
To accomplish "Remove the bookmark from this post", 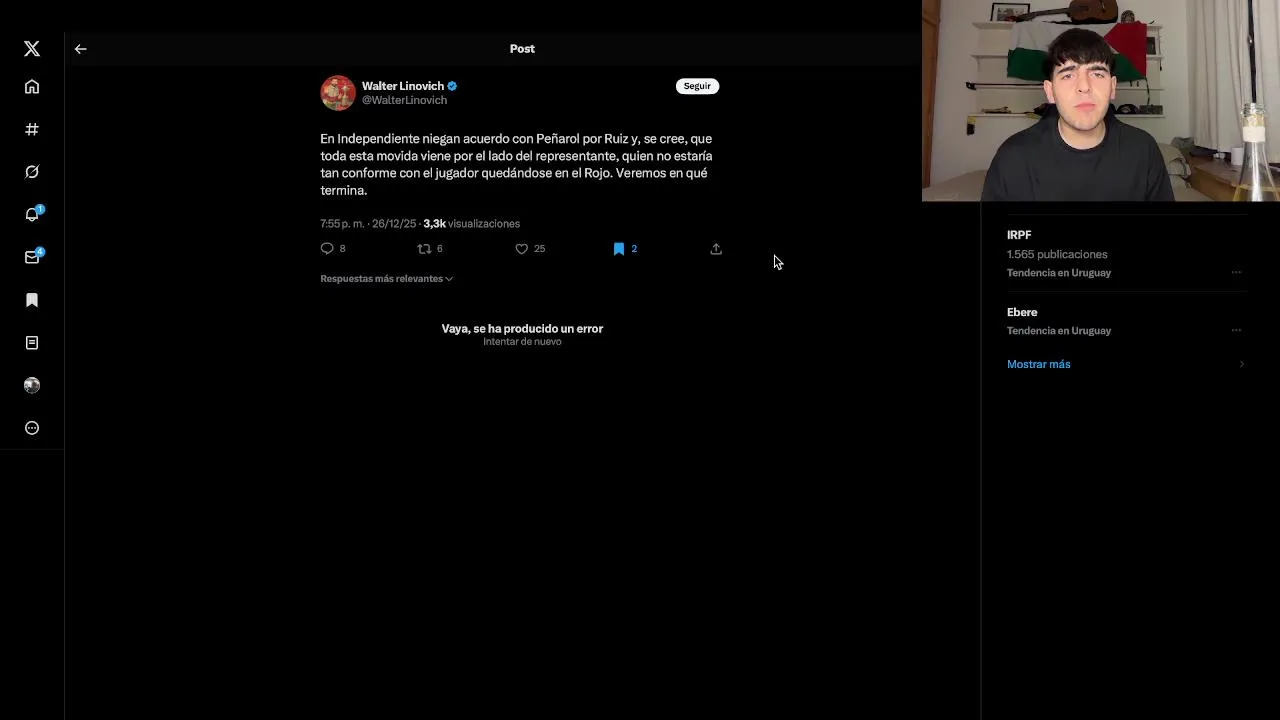I will tap(619, 249).
